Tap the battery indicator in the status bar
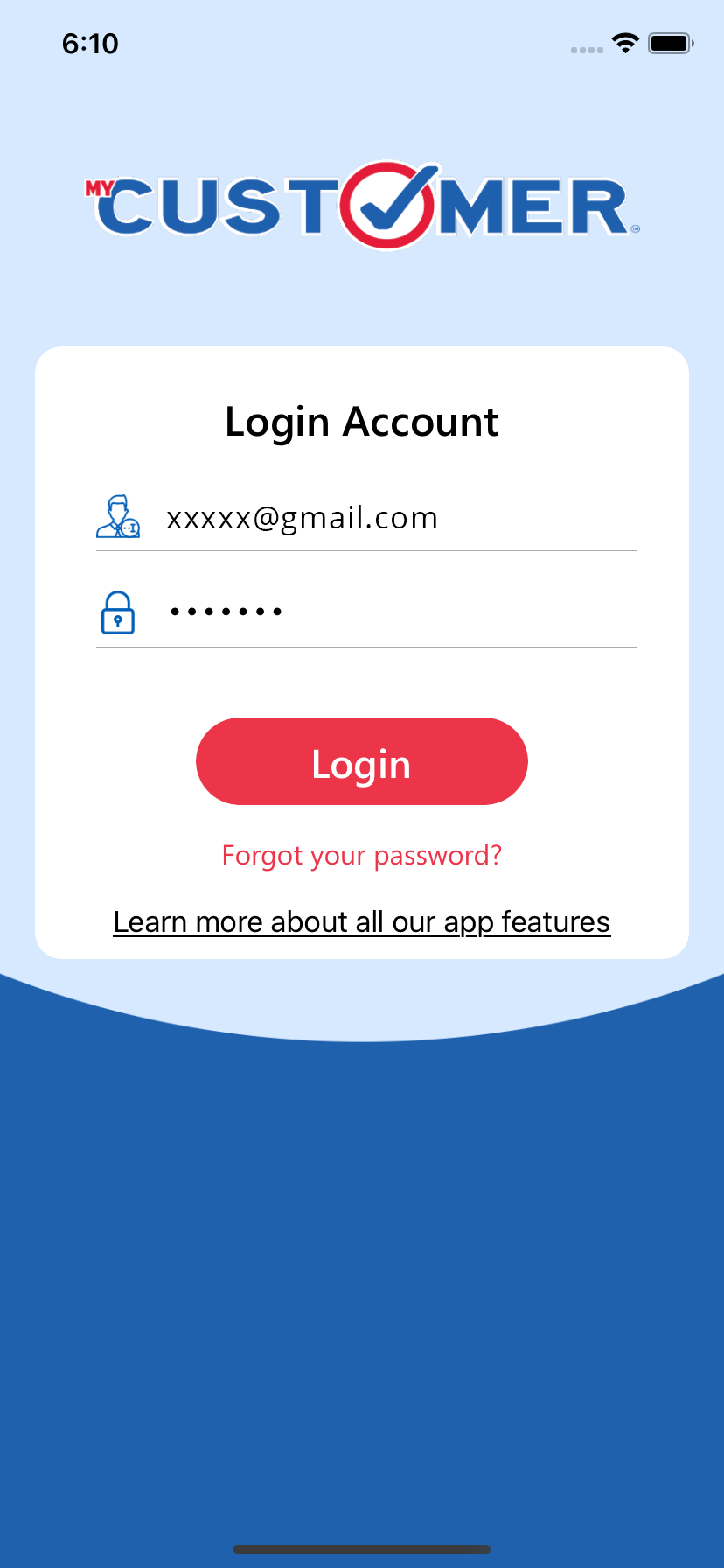 pyautogui.click(x=670, y=42)
